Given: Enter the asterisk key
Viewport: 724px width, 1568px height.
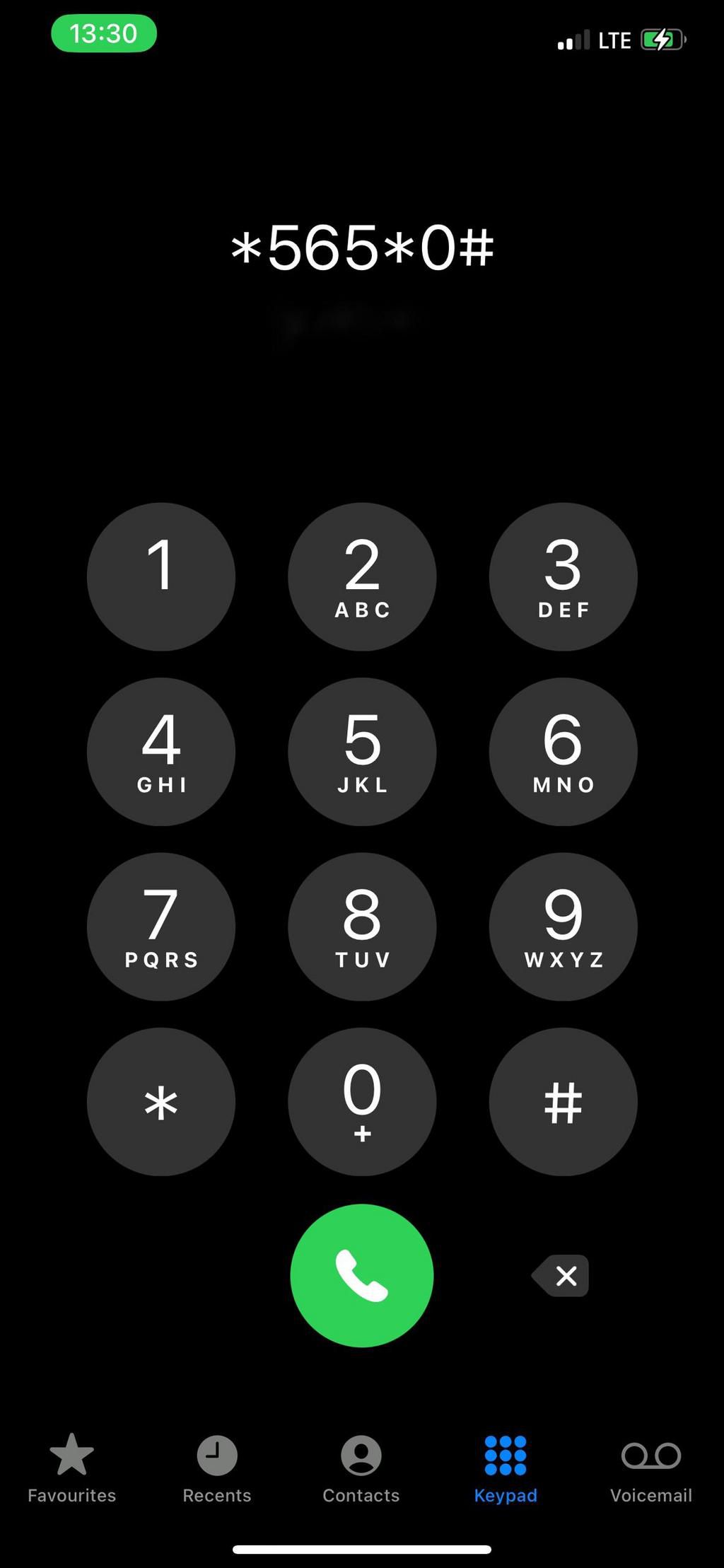Looking at the screenshot, I should tap(161, 1101).
